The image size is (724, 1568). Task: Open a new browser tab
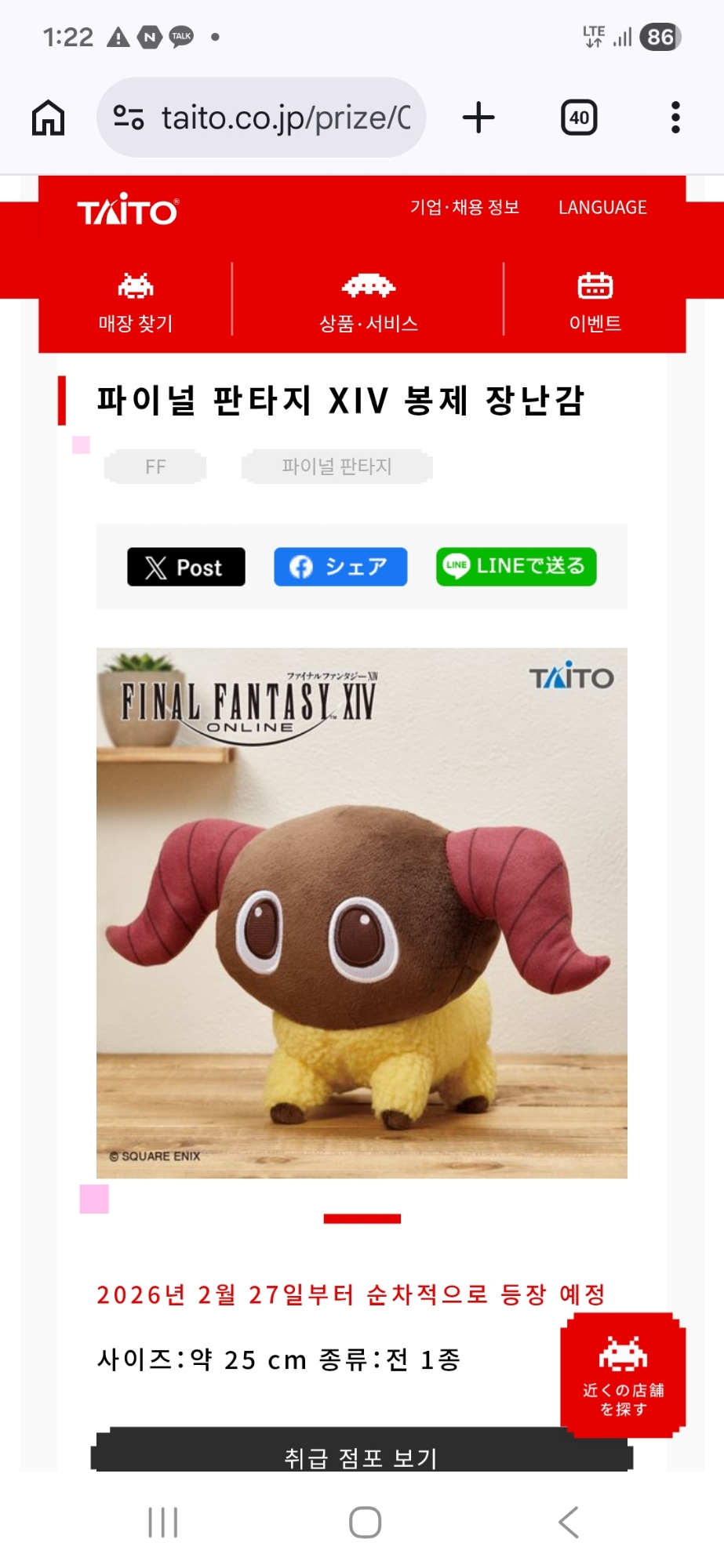point(478,118)
